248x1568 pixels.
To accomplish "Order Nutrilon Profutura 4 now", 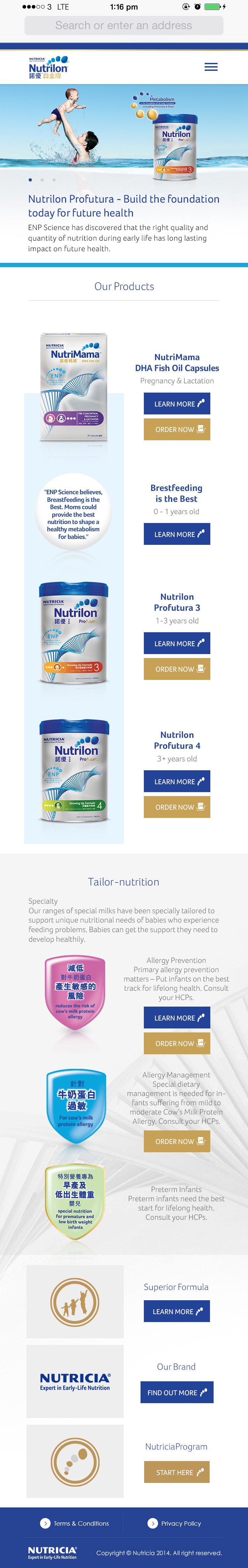I will 177,807.
